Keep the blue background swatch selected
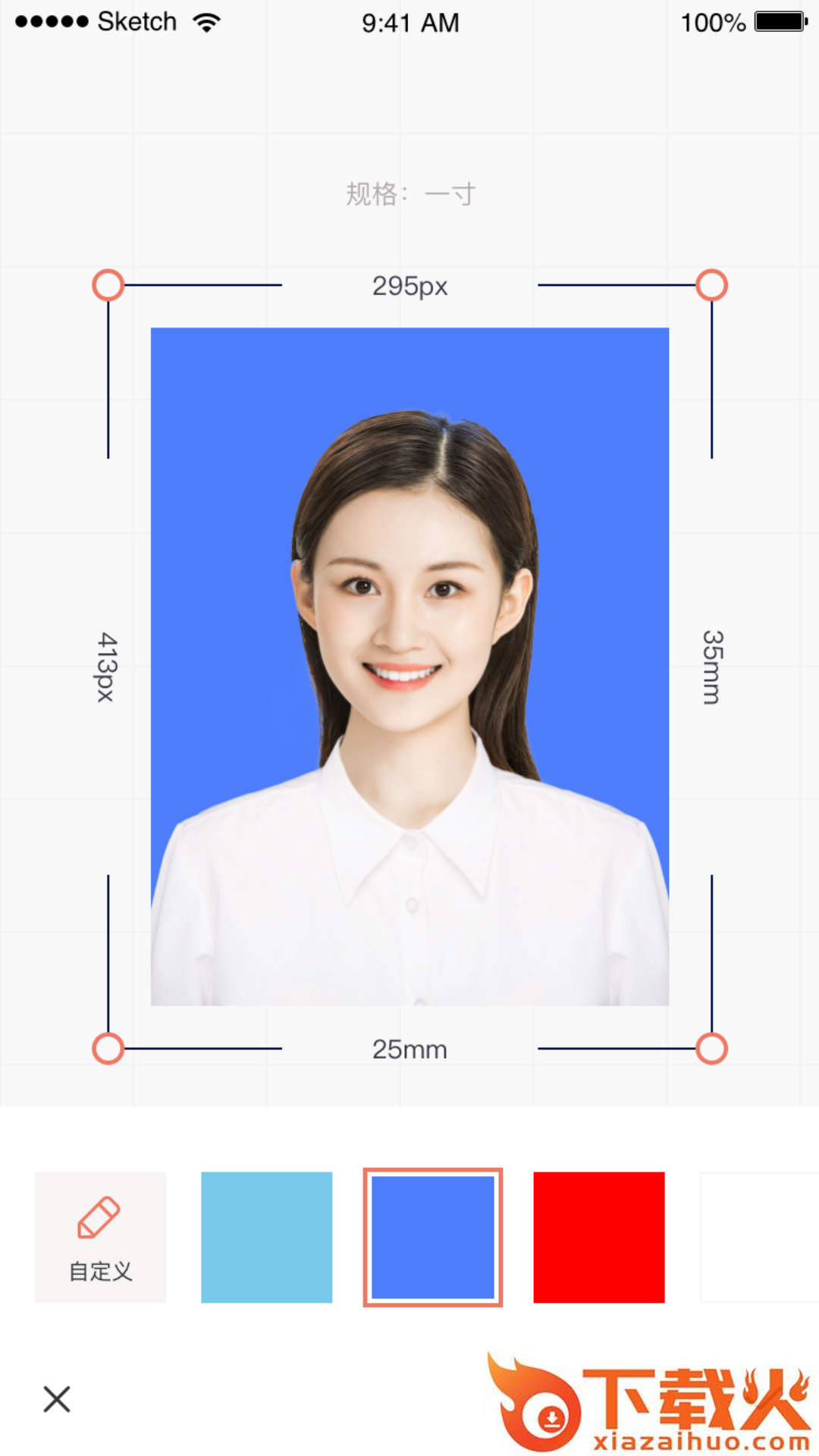 [x=433, y=1236]
